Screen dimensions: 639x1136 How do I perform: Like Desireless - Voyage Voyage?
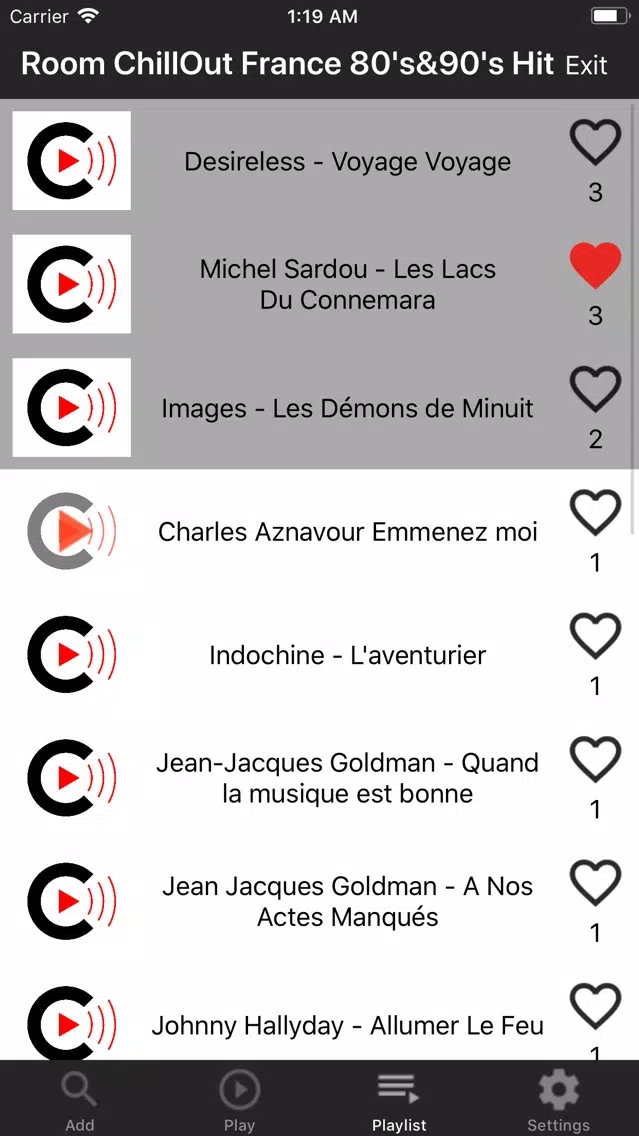[x=596, y=143]
